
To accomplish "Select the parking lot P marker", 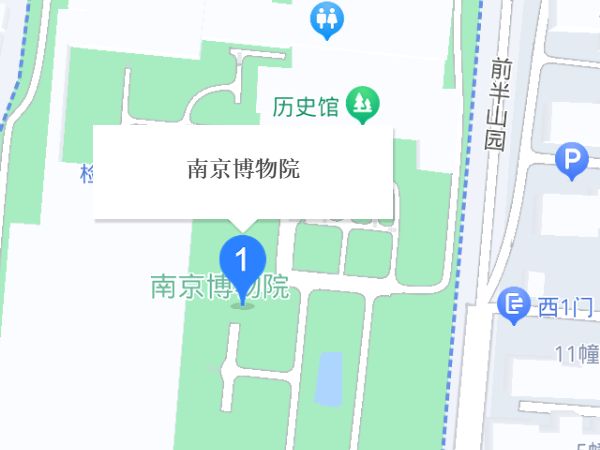I will [572, 160].
